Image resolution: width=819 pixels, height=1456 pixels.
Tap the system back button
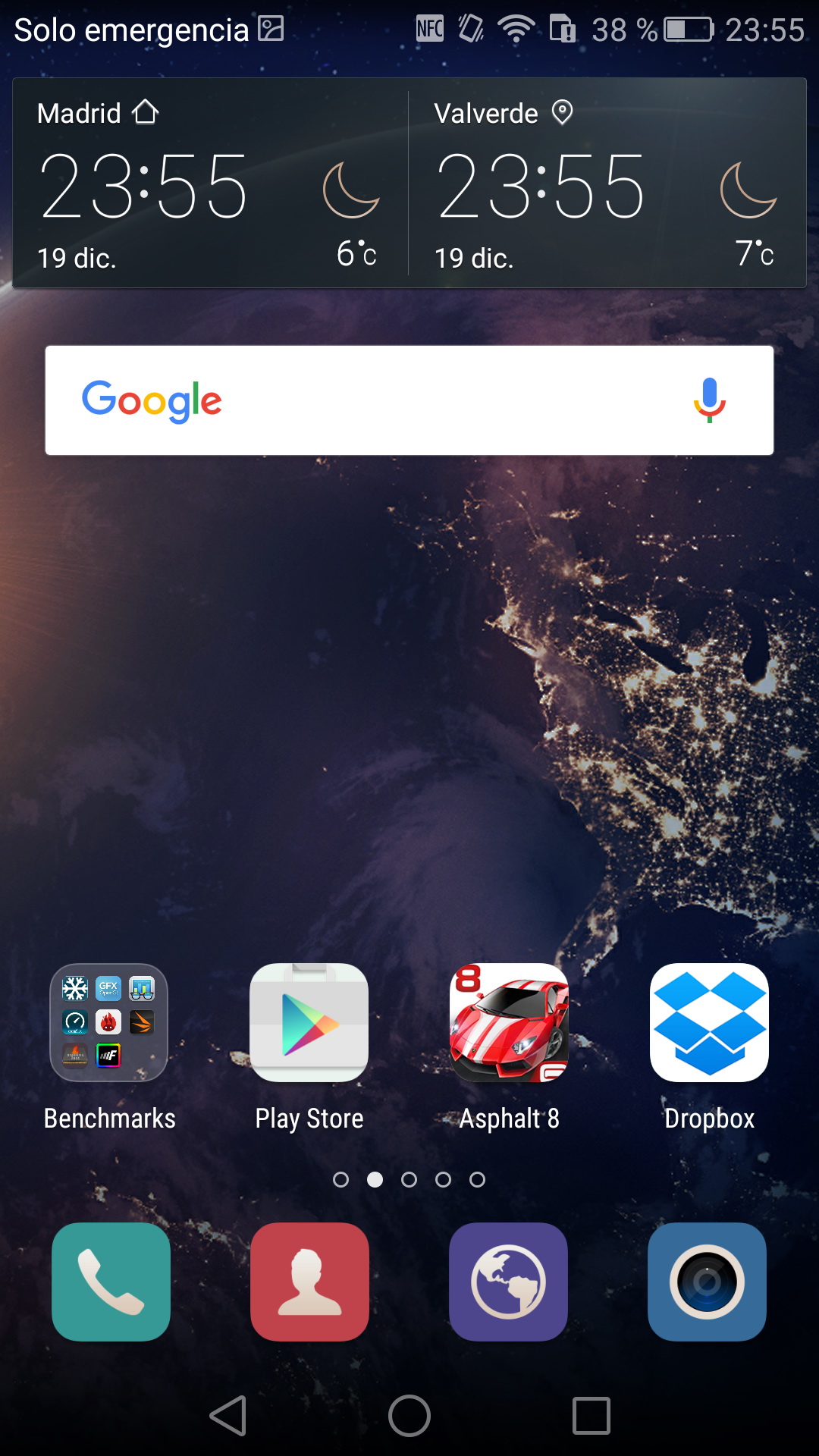pos(228,1416)
